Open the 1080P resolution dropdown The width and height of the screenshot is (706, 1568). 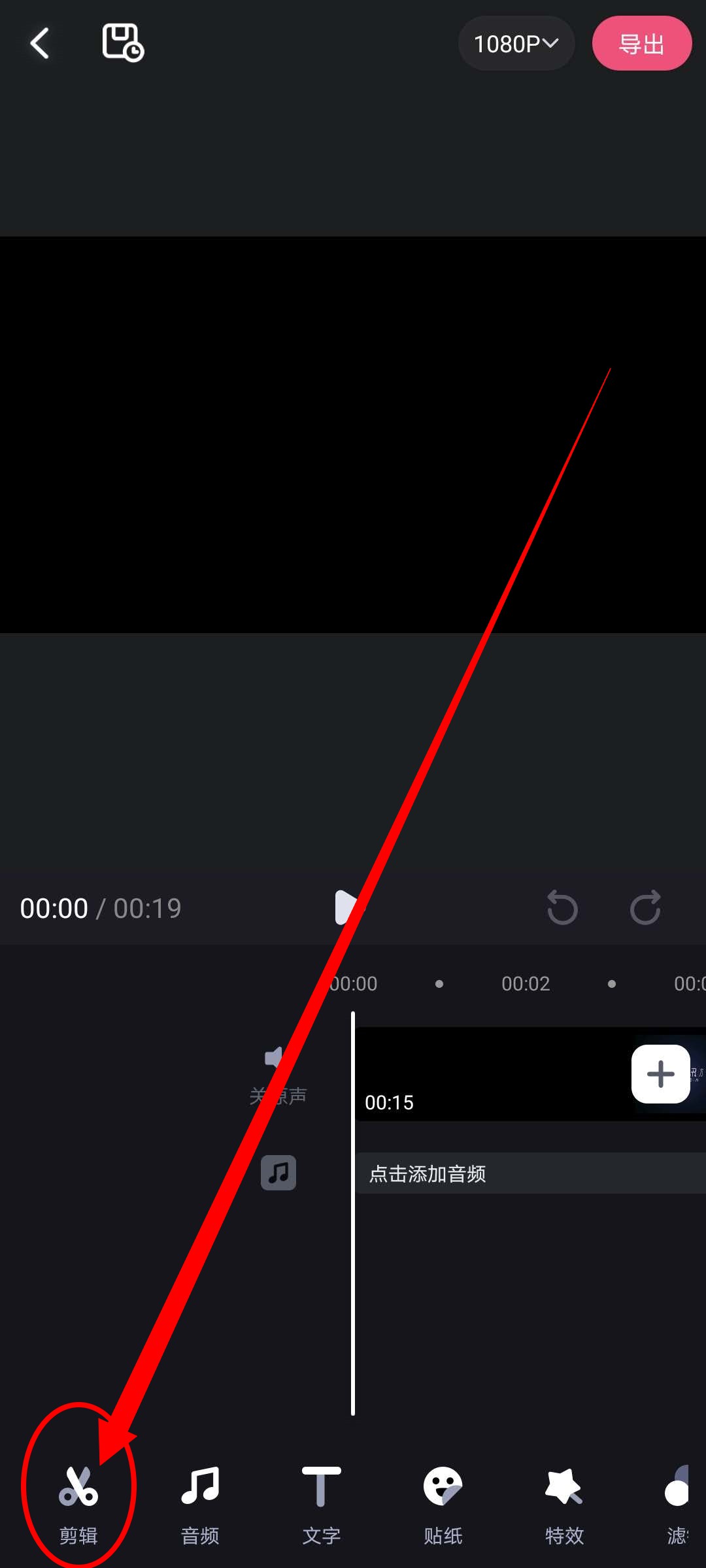[x=516, y=44]
